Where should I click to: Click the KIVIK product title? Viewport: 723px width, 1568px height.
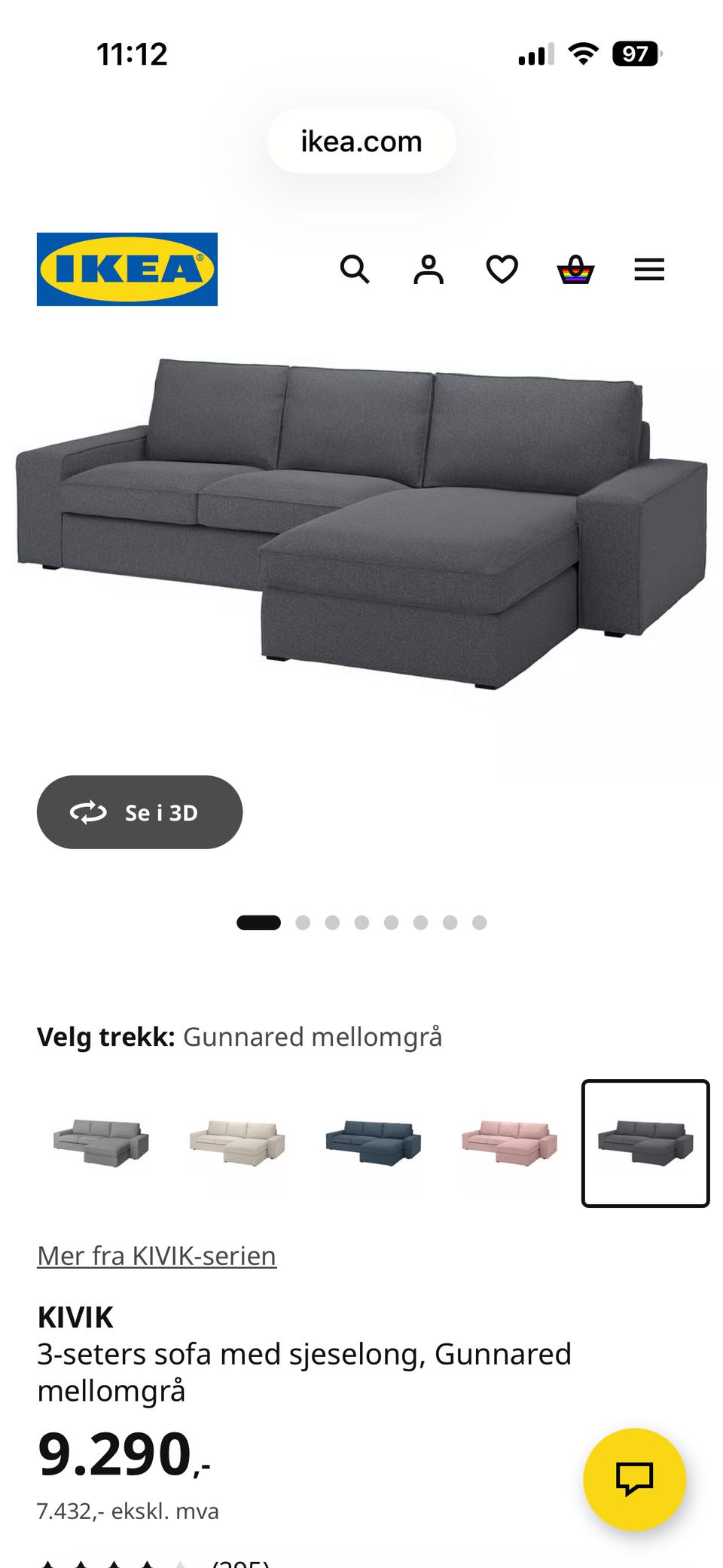[75, 1318]
